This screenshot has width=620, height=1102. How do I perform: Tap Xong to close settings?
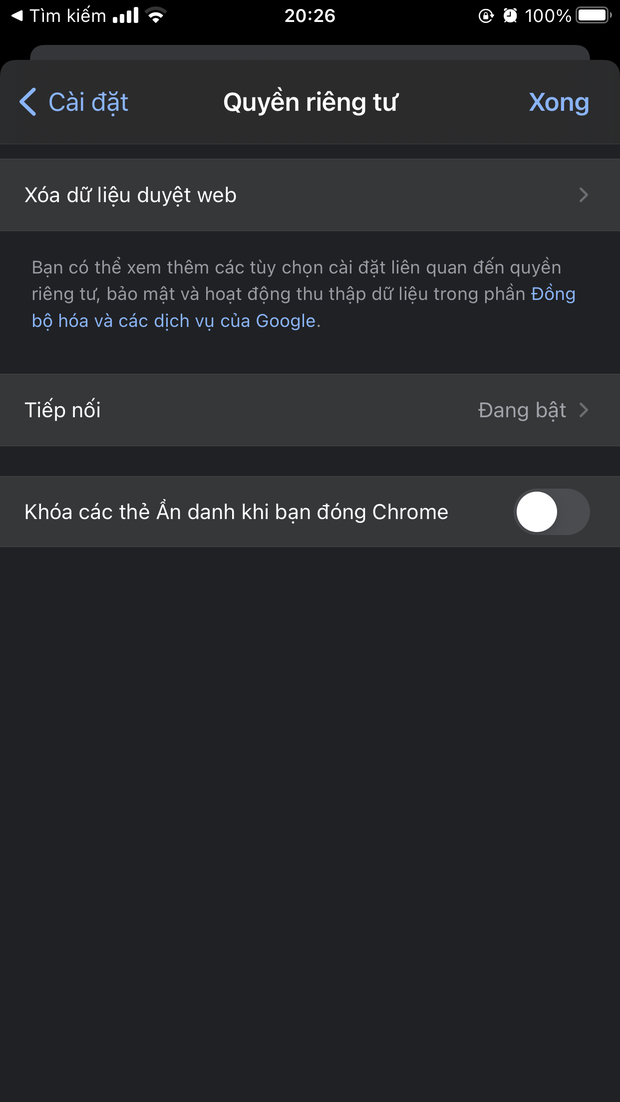558,102
